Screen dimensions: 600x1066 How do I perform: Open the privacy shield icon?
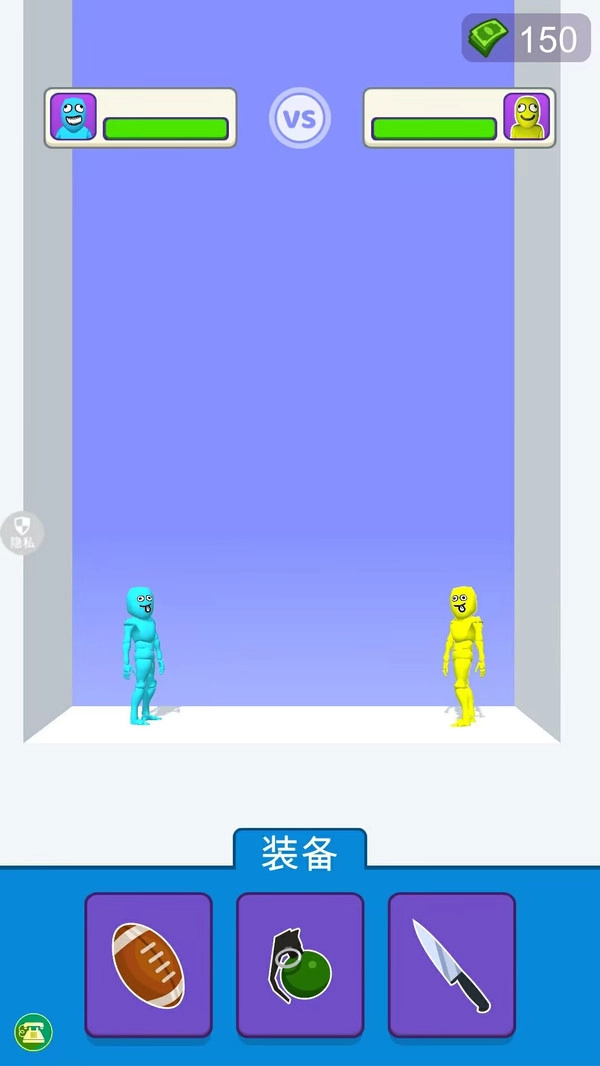pyautogui.click(x=22, y=531)
